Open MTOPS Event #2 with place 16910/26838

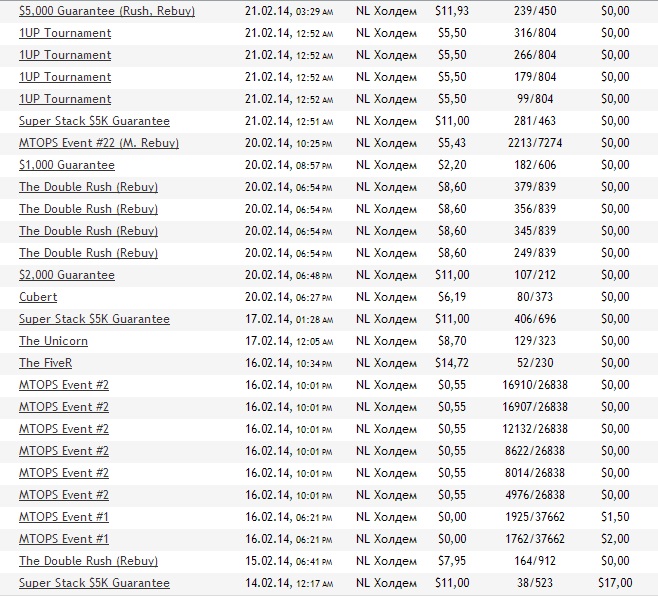coord(64,385)
